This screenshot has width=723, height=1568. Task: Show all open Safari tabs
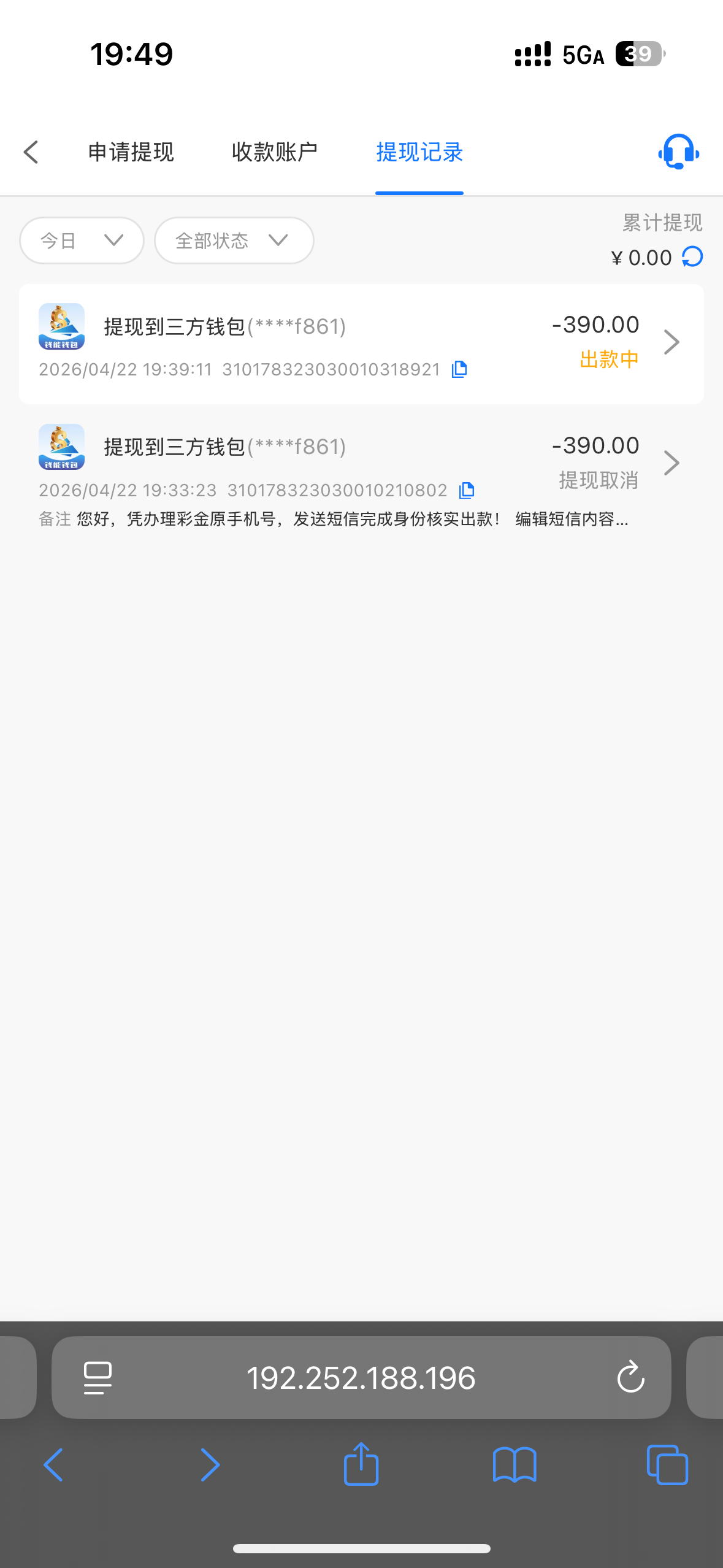[x=667, y=1464]
